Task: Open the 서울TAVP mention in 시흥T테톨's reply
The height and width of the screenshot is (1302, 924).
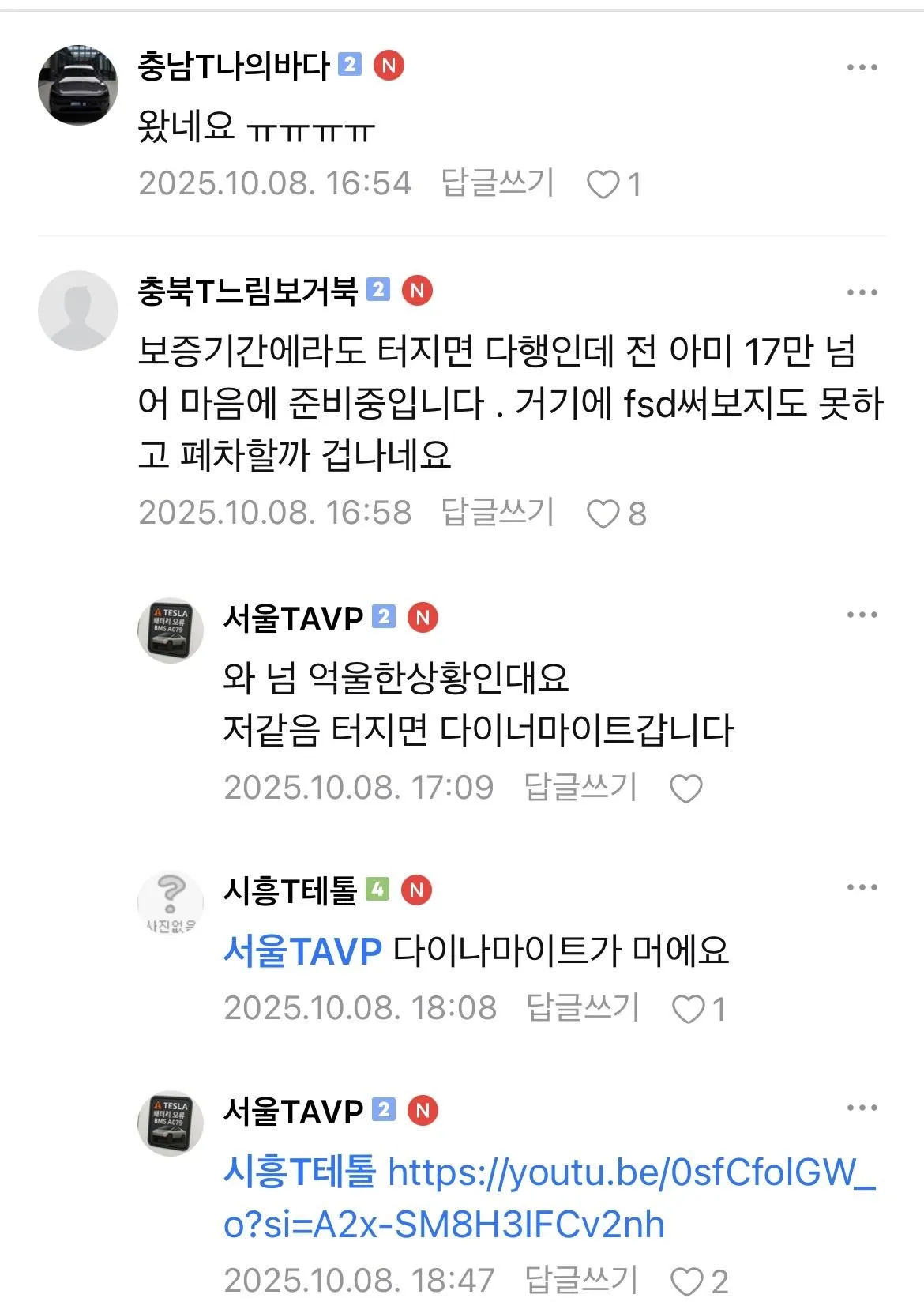Action: (302, 950)
